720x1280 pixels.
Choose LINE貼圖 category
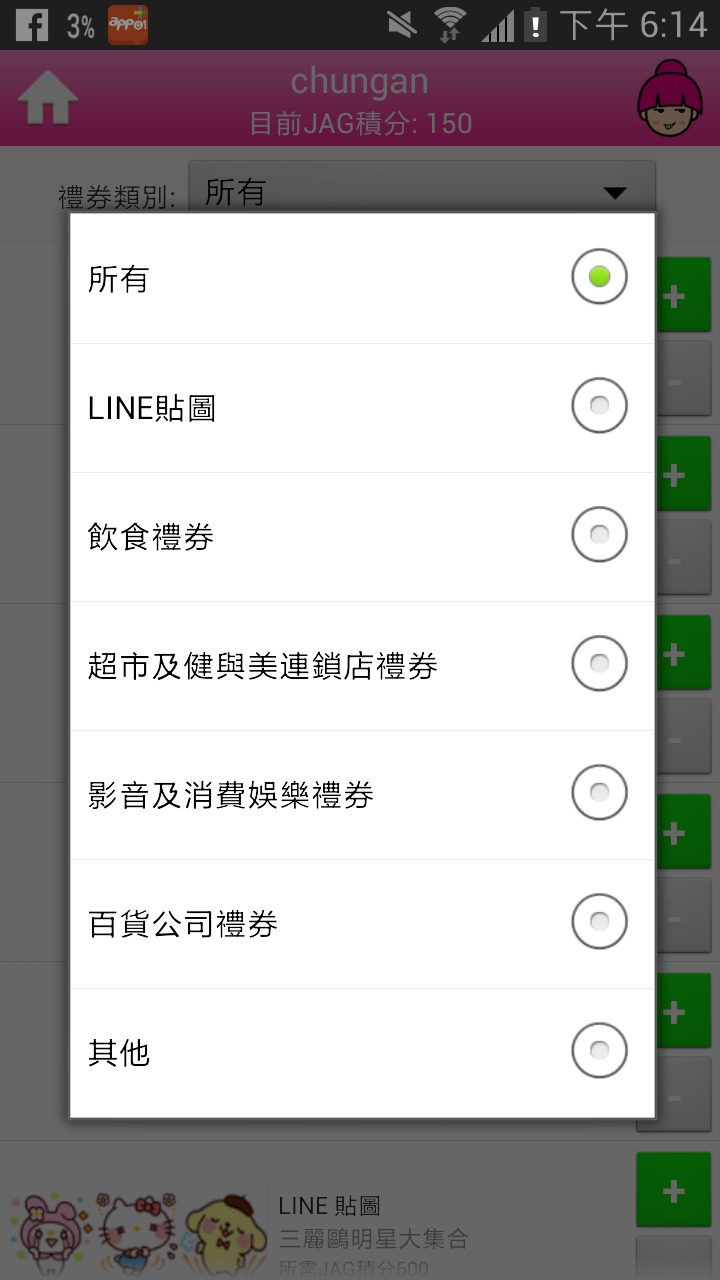(x=362, y=407)
